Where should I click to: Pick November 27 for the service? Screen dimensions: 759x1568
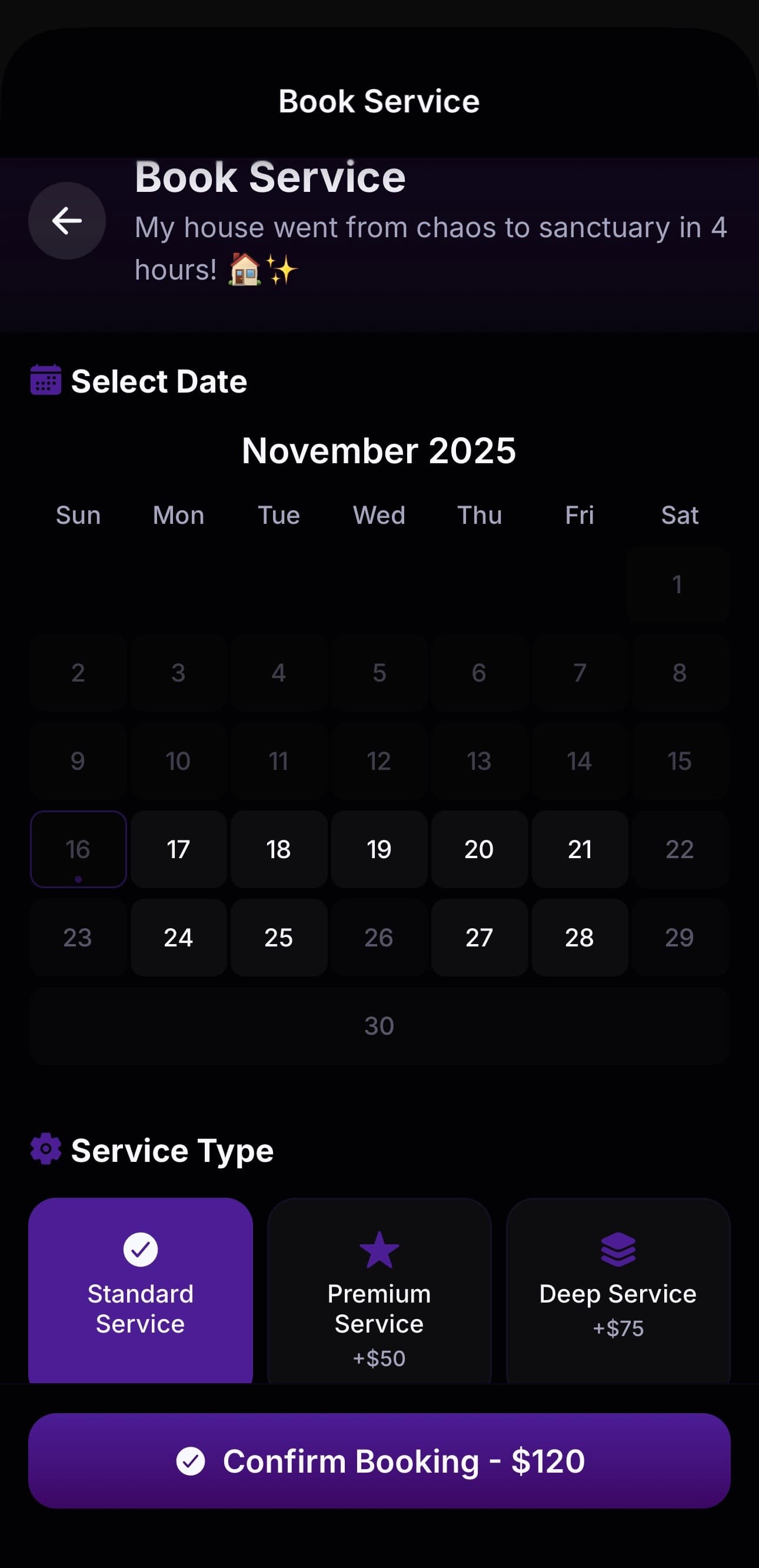(479, 938)
